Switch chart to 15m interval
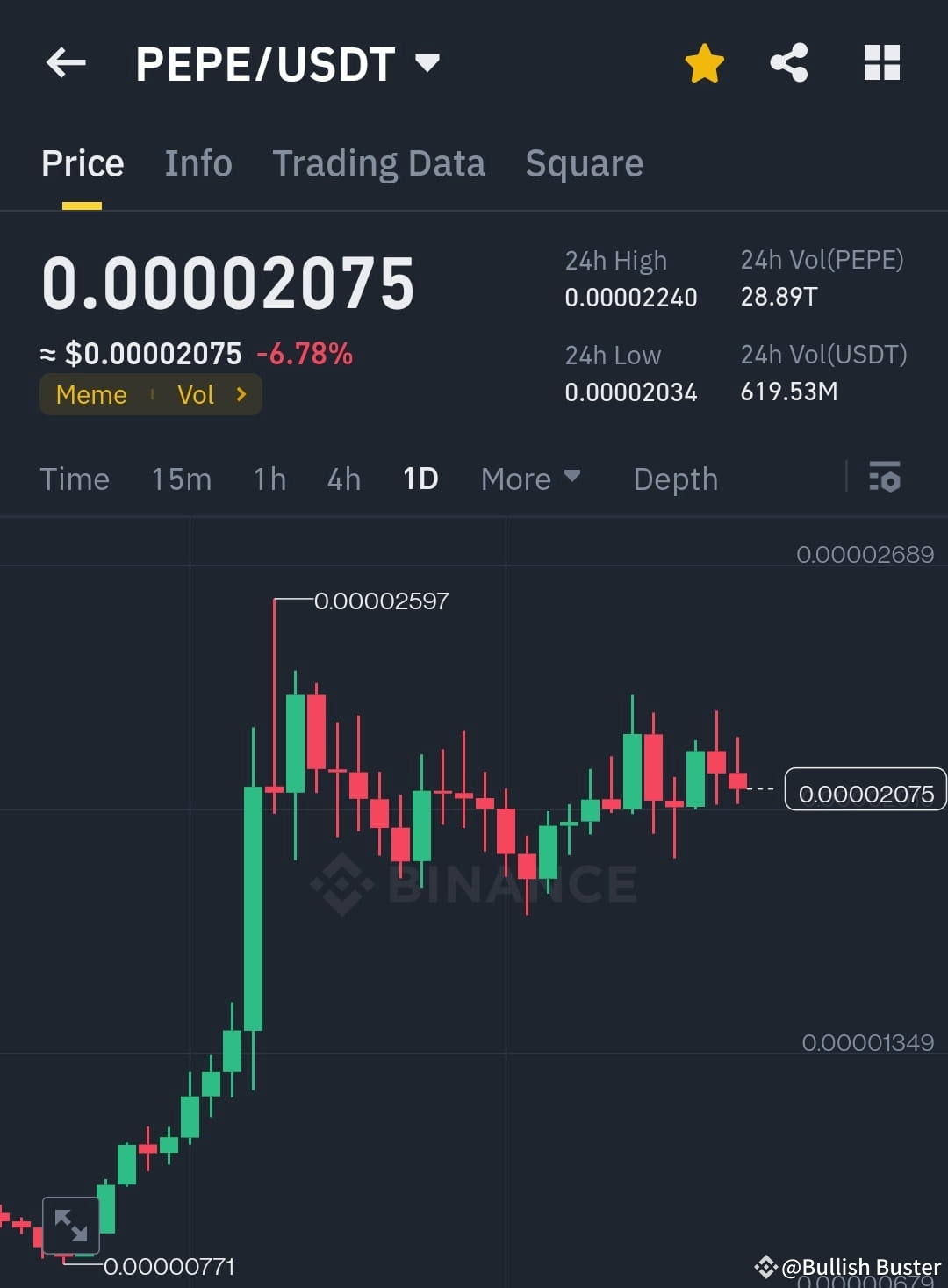Viewport: 948px width, 1288px height. click(x=181, y=479)
